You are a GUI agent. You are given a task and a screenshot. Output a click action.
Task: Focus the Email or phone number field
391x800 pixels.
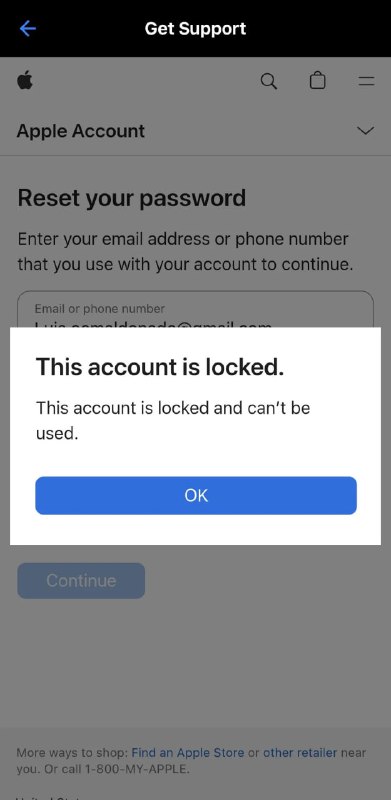196,310
